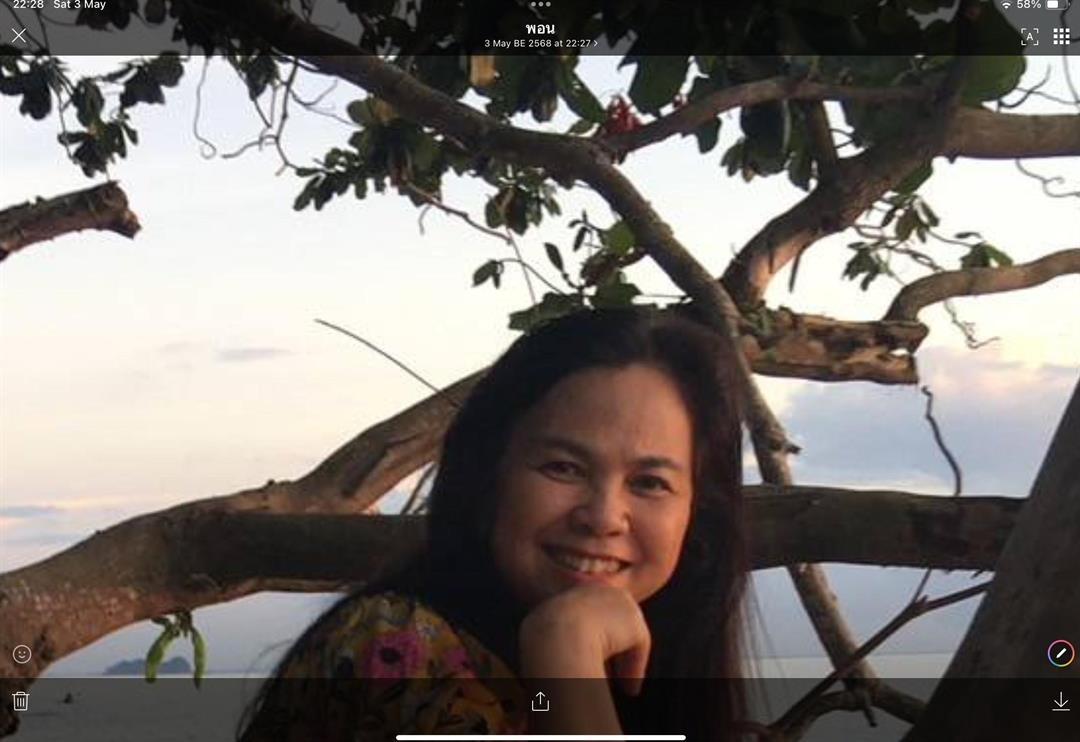React with the emoji smiley icon
This screenshot has height=742, width=1080.
click(22, 654)
